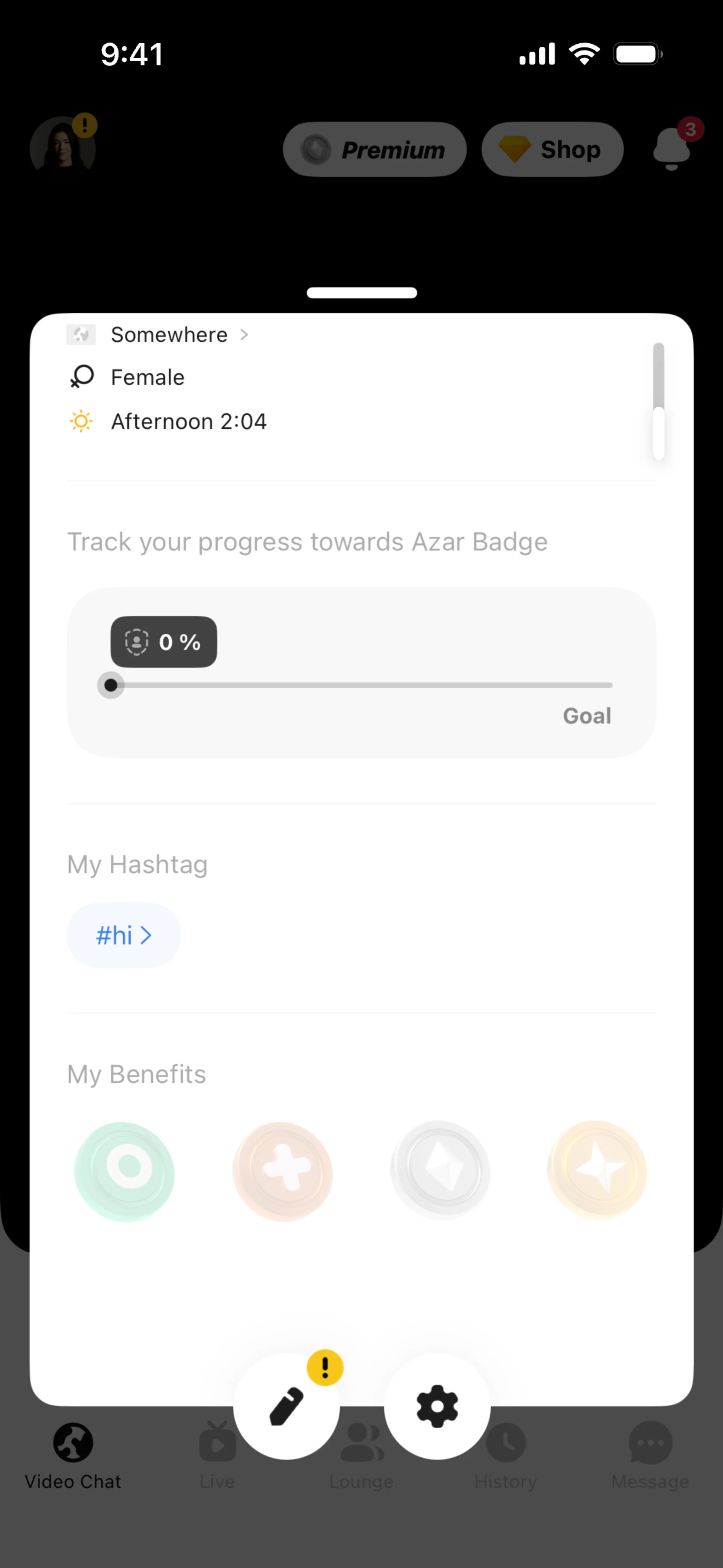This screenshot has height=1568, width=723.
Task: Select the silver gem benefit coin
Action: (x=440, y=1170)
